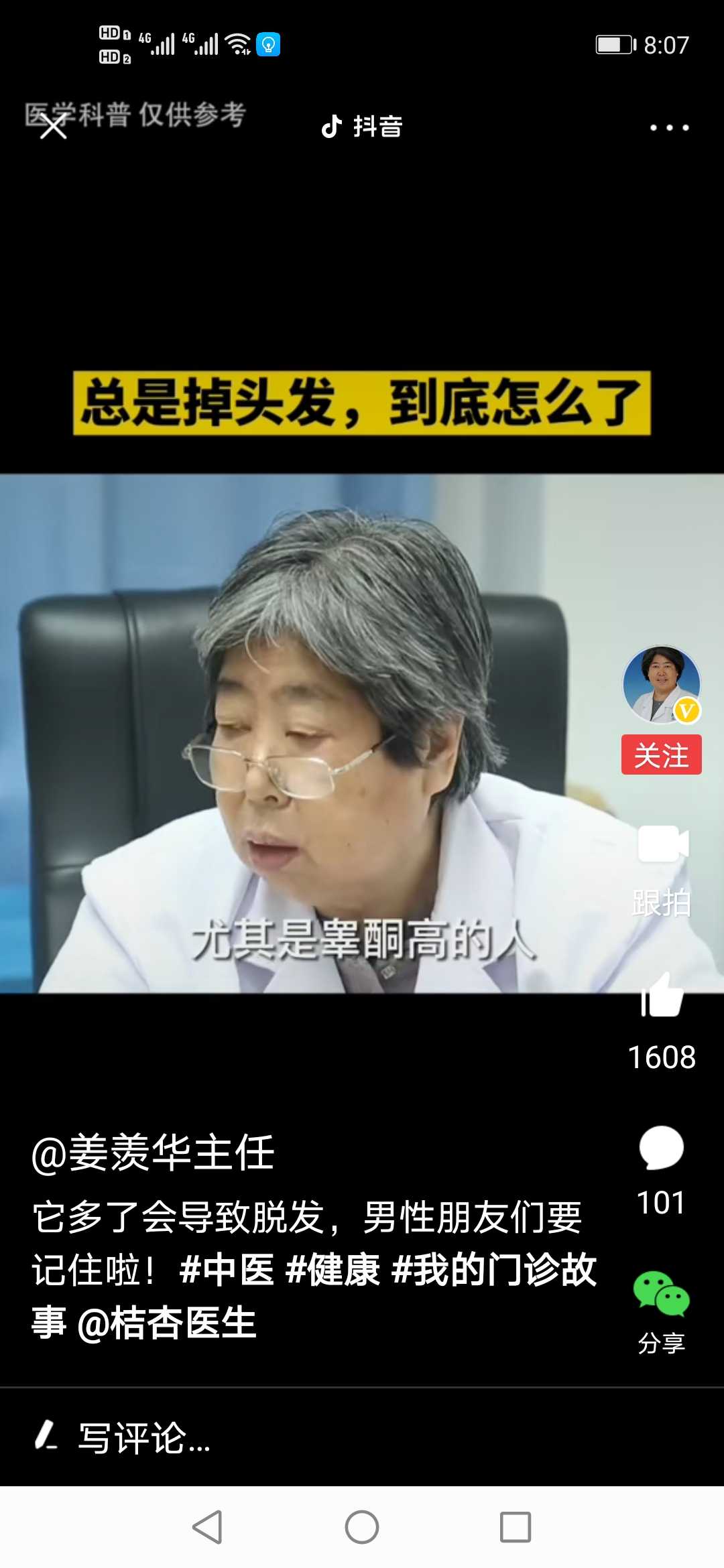Share the video via the WeChat 分享 icon
724x1568 pixels.
point(661,1294)
